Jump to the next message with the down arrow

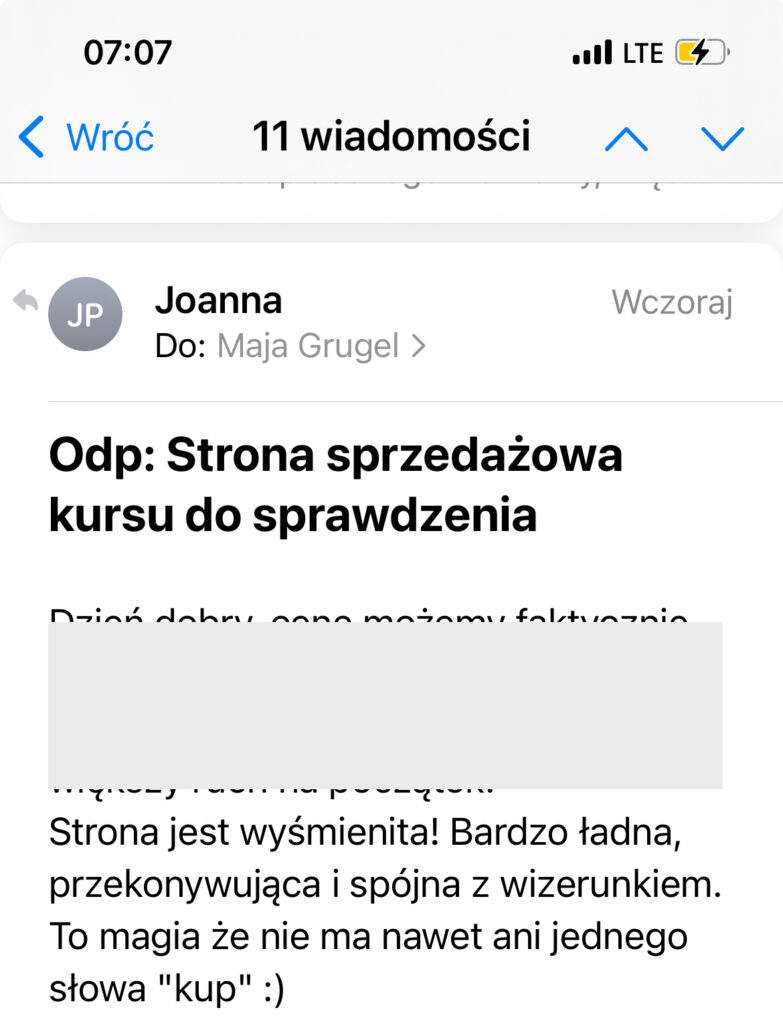(723, 139)
